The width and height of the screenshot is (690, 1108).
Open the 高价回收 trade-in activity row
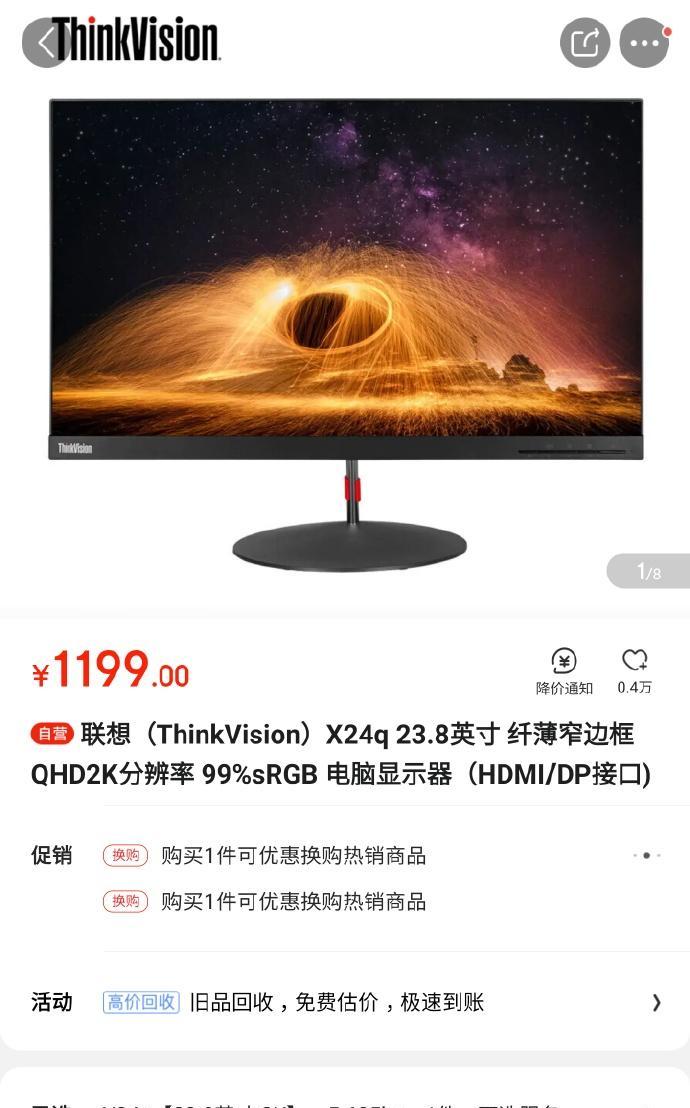(345, 1002)
